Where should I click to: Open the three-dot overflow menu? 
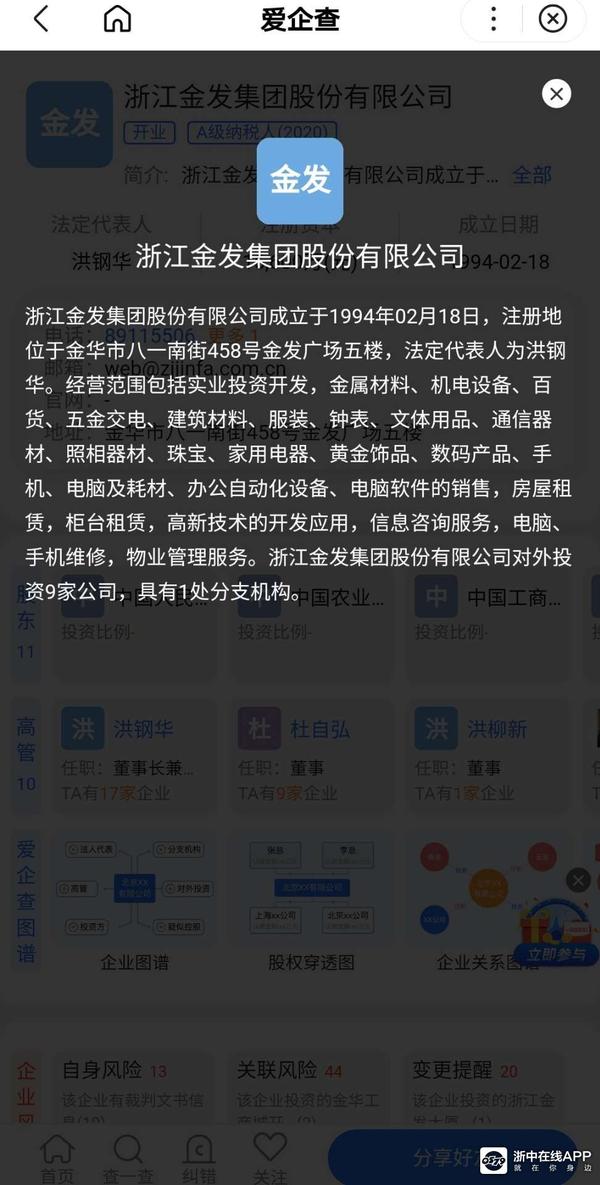[x=493, y=19]
